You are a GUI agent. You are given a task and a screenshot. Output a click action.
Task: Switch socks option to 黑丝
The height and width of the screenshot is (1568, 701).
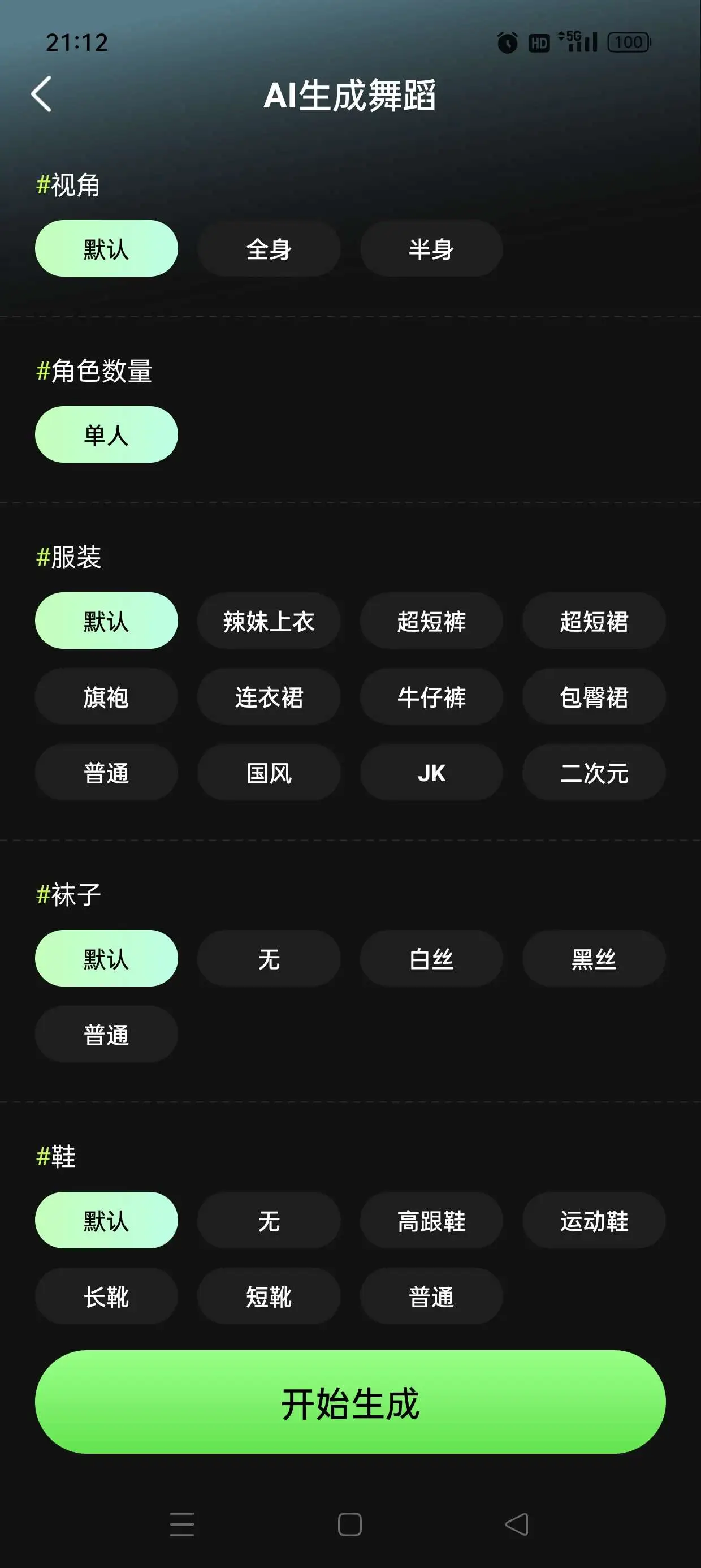(593, 958)
